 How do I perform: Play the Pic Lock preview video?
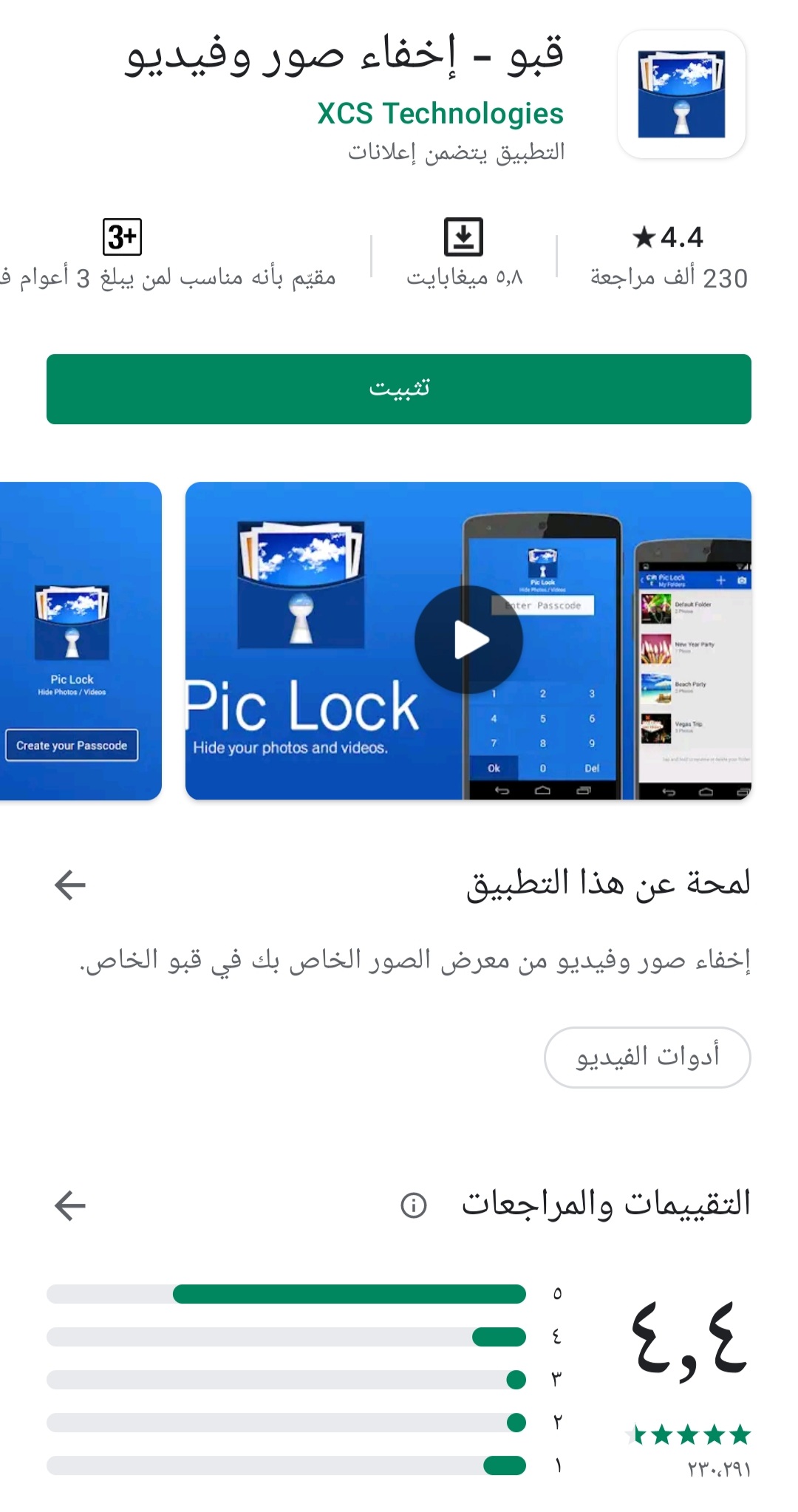point(468,640)
